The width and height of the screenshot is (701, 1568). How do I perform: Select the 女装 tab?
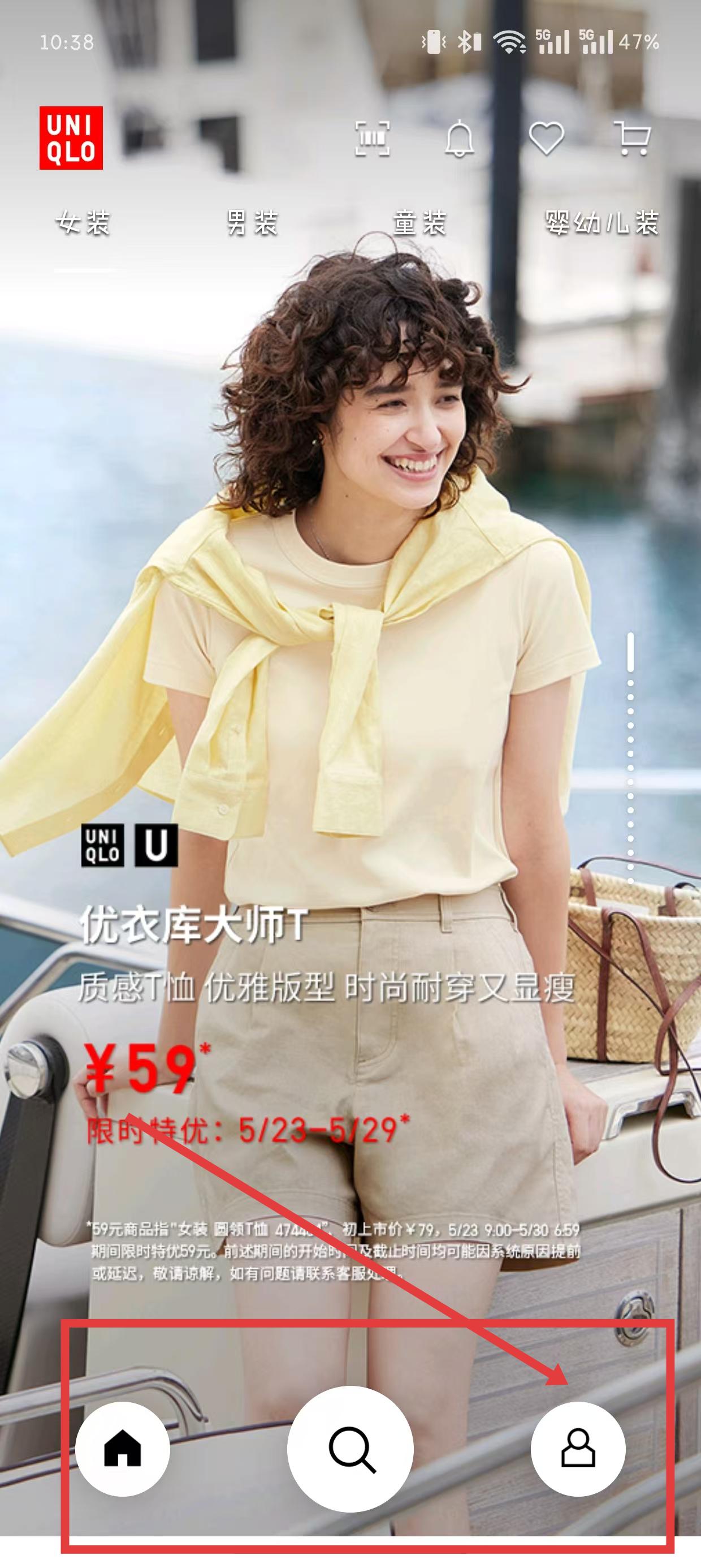pyautogui.click(x=83, y=223)
